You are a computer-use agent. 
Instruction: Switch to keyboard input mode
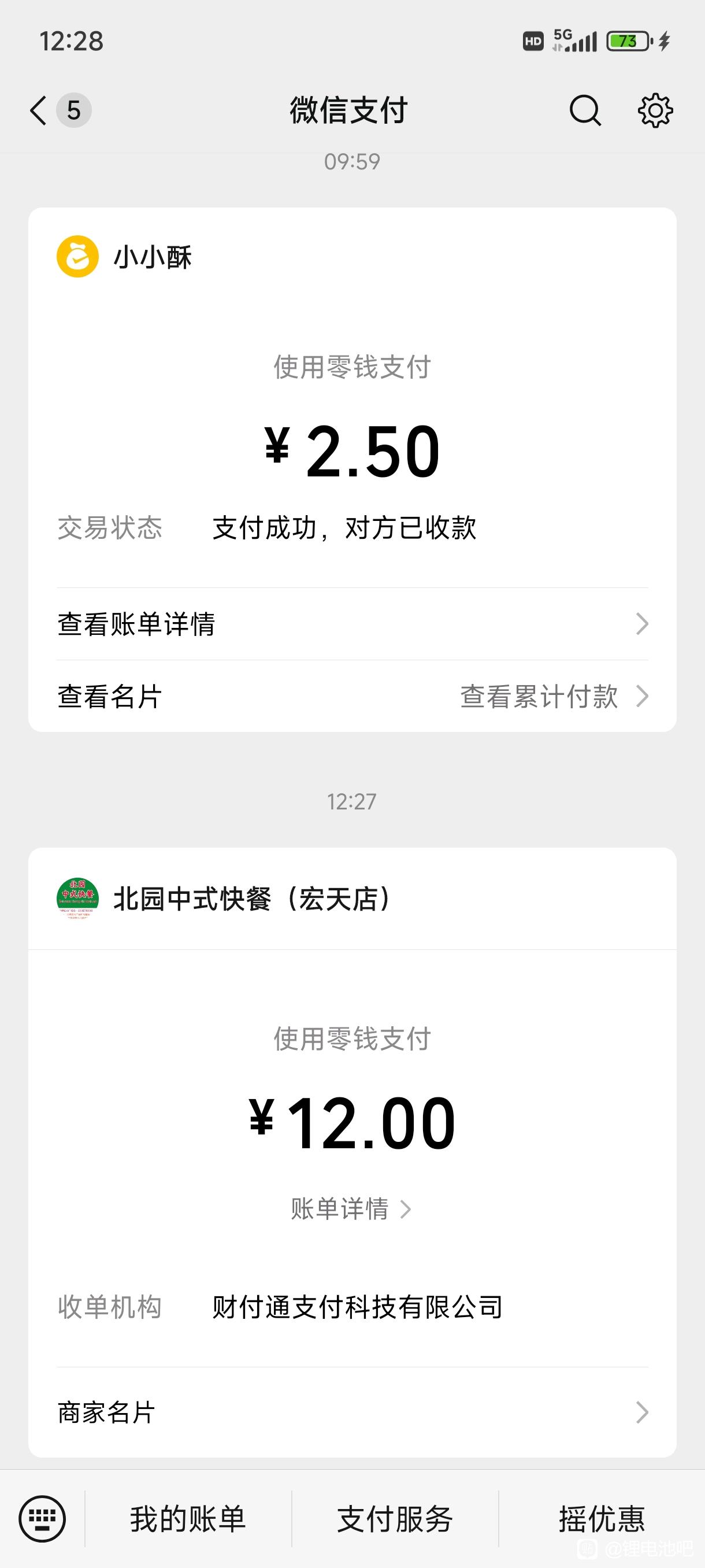coord(42,1519)
